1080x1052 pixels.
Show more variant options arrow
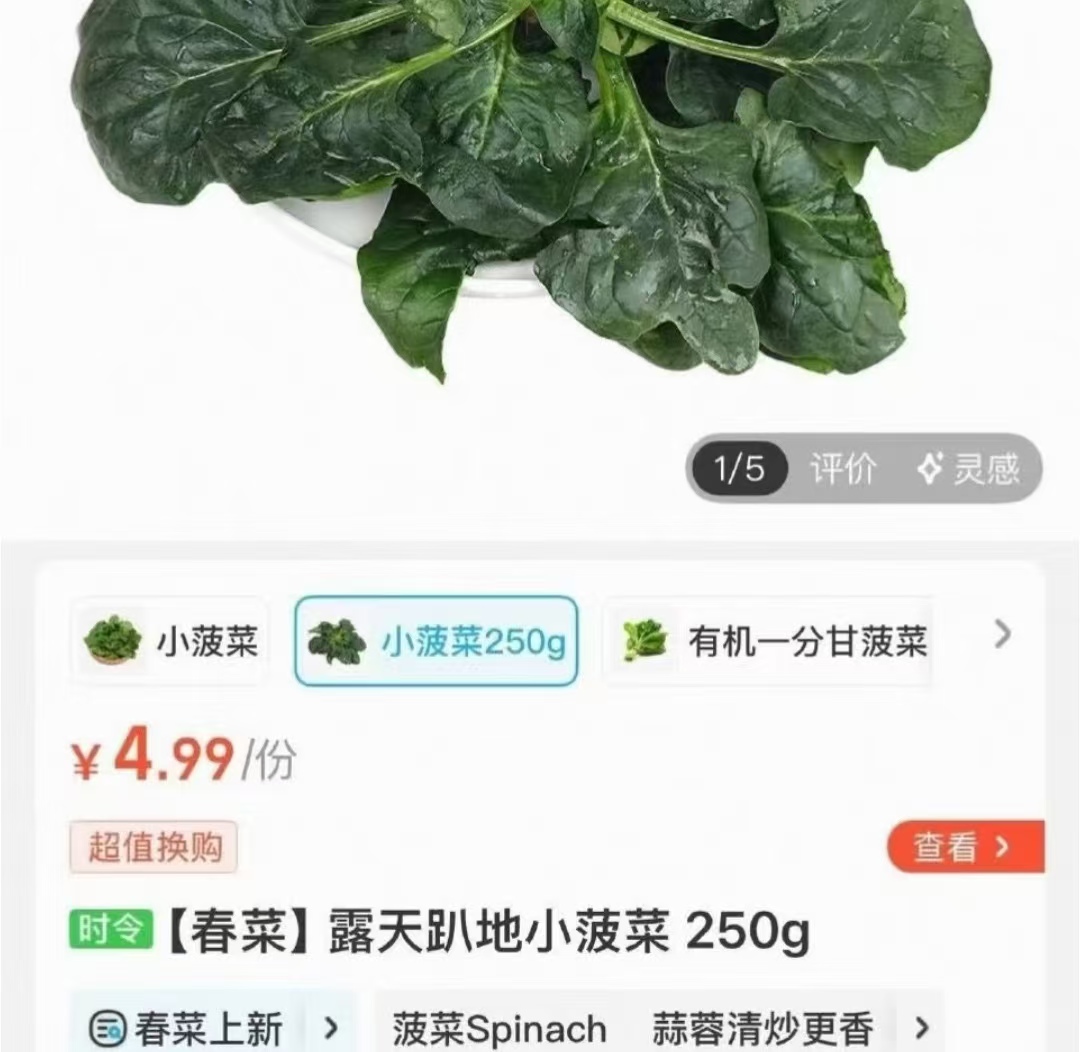pyautogui.click(x=1002, y=634)
